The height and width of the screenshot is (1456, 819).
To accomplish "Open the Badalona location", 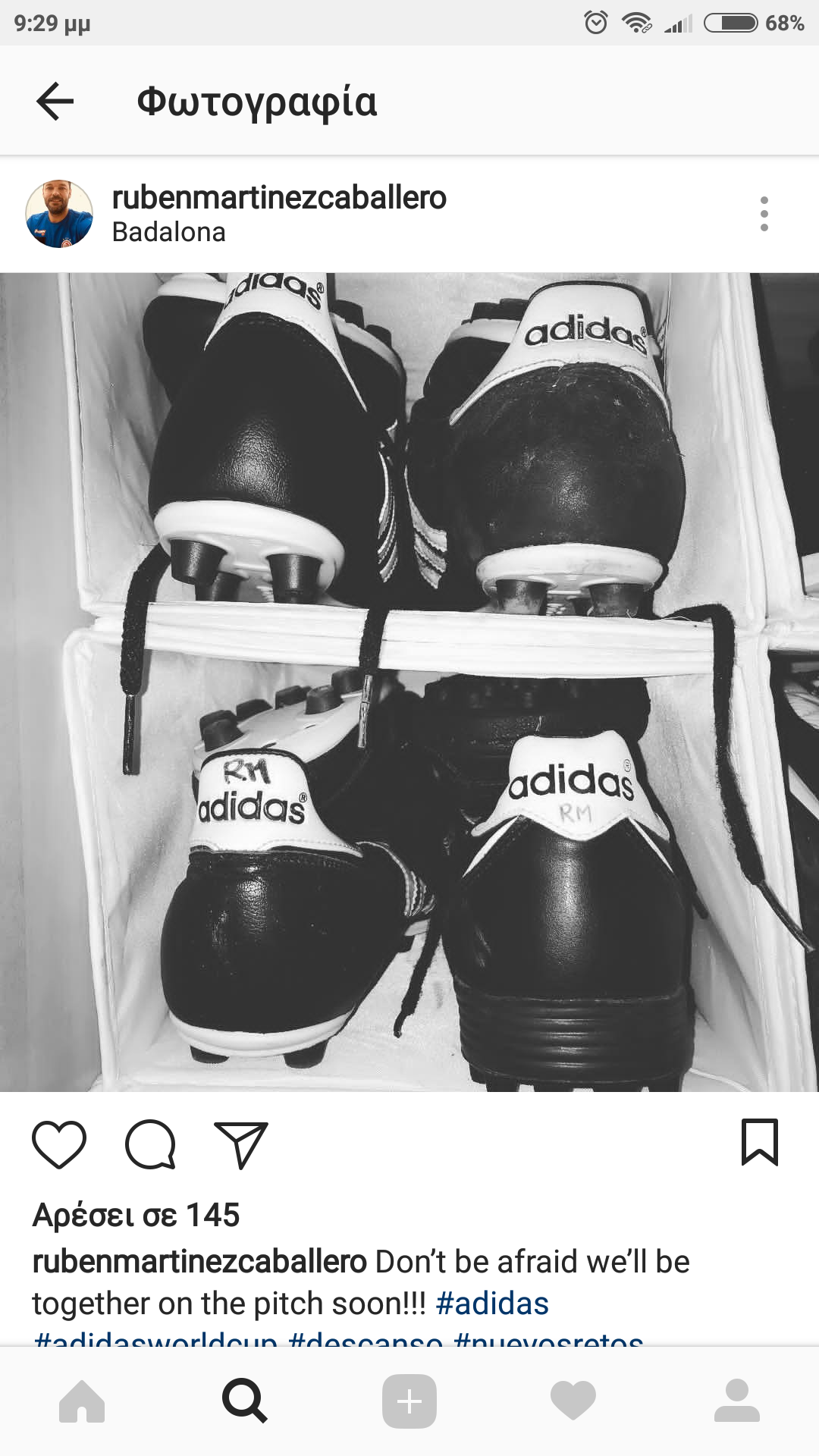I will point(168,232).
